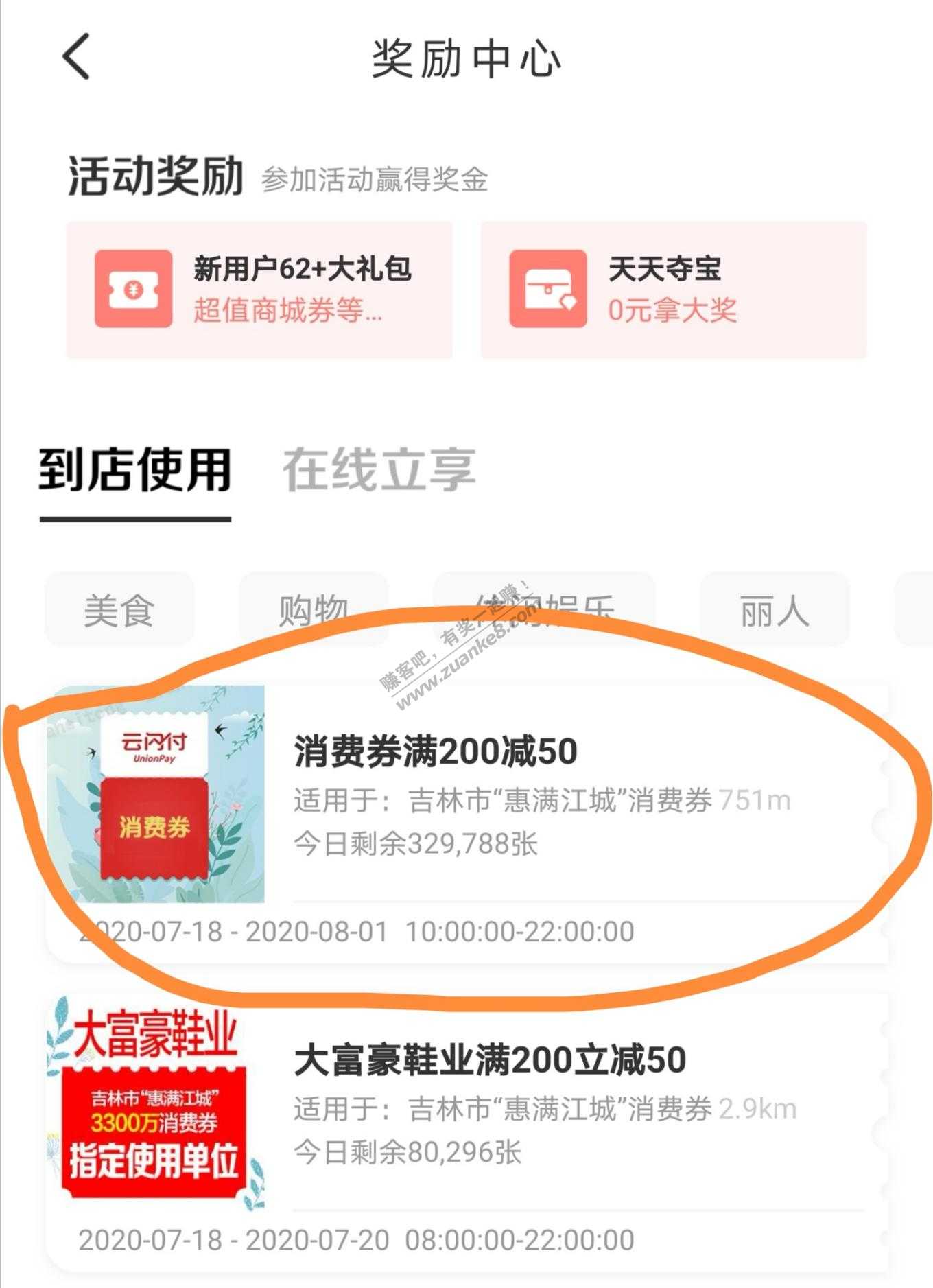Viewport: 933px width, 1288px height.
Task: Filter by 购物 chip
Action: pos(314,609)
